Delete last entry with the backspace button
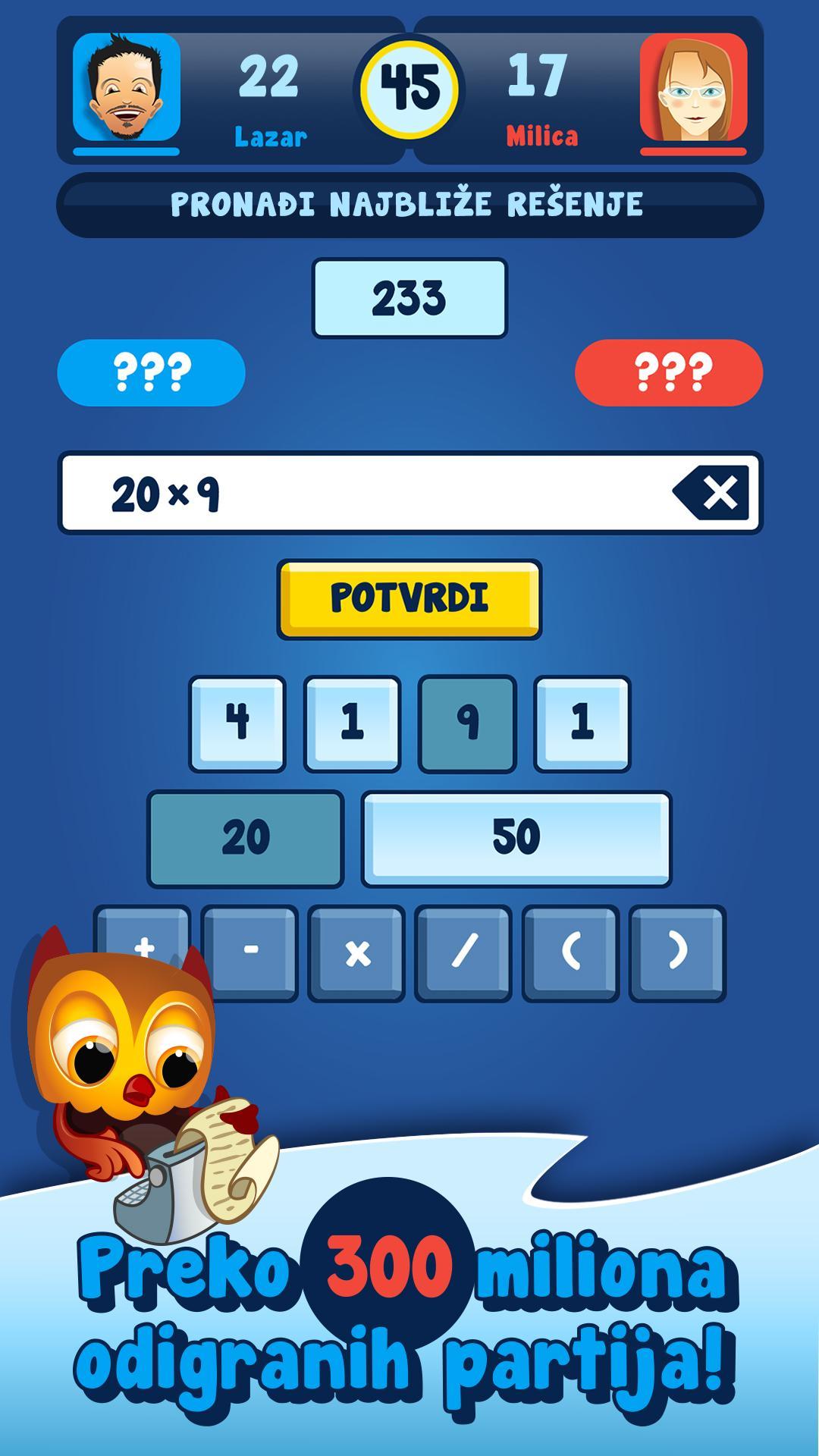Screen dimensions: 819x1456 click(713, 494)
